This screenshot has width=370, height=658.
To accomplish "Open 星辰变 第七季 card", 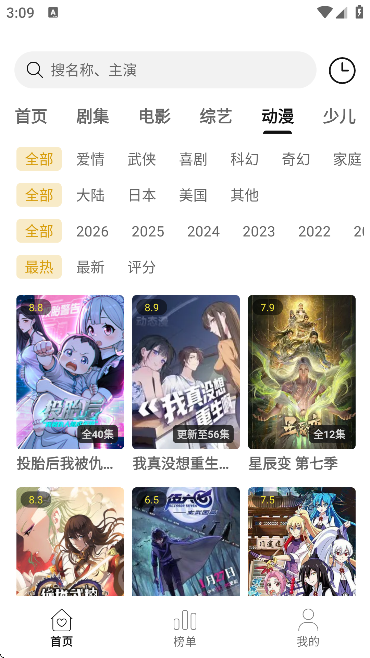I will [x=302, y=384].
